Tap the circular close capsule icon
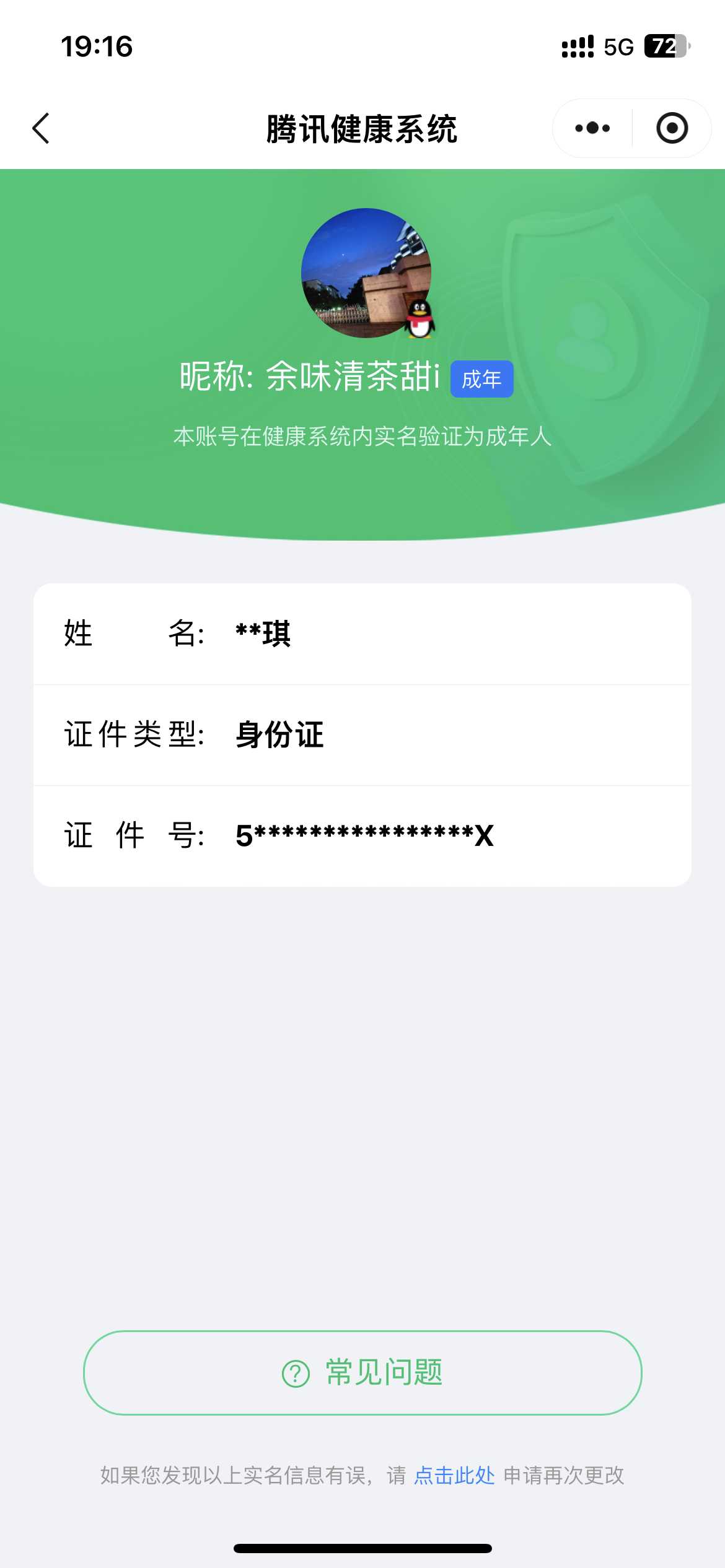 coord(672,128)
